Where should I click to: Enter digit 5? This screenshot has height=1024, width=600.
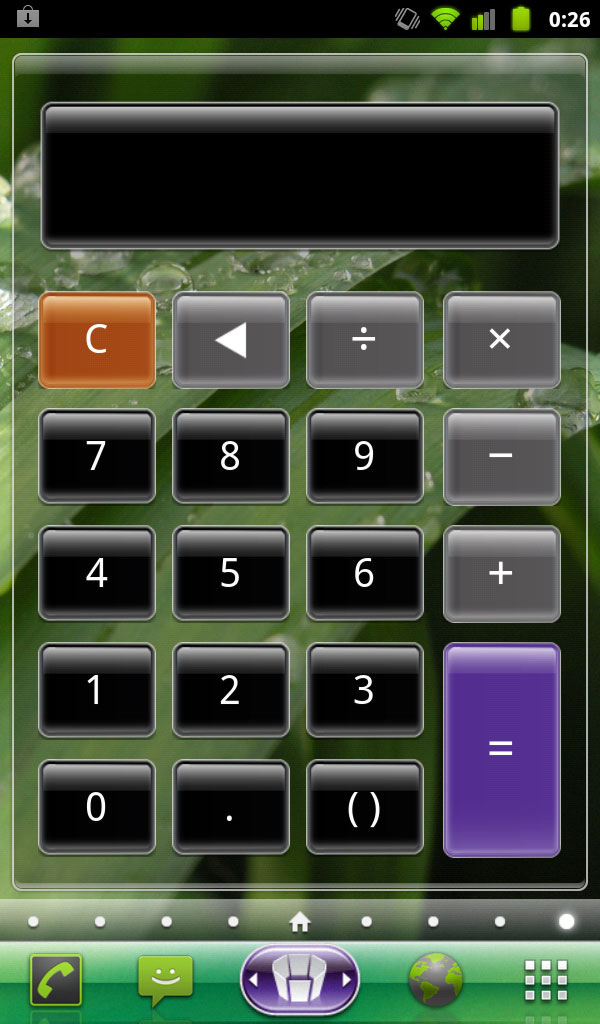231,574
